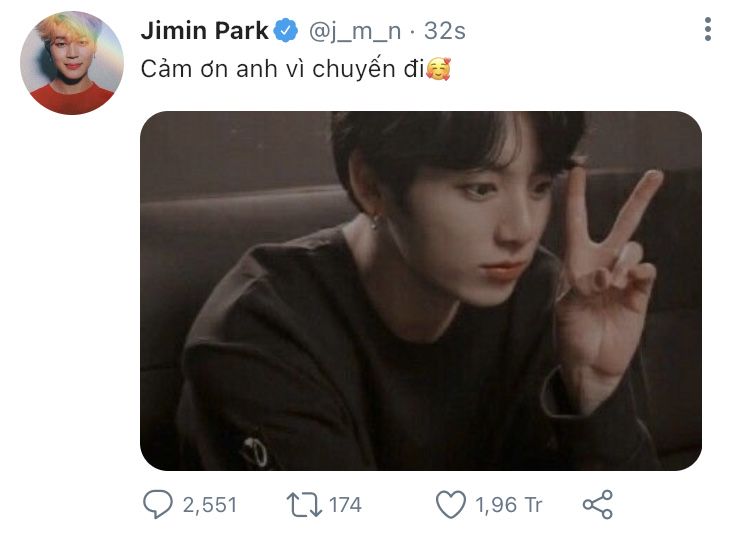Image resolution: width=750 pixels, height=533 pixels.
Task: Share this tweet
Action: pos(597,504)
